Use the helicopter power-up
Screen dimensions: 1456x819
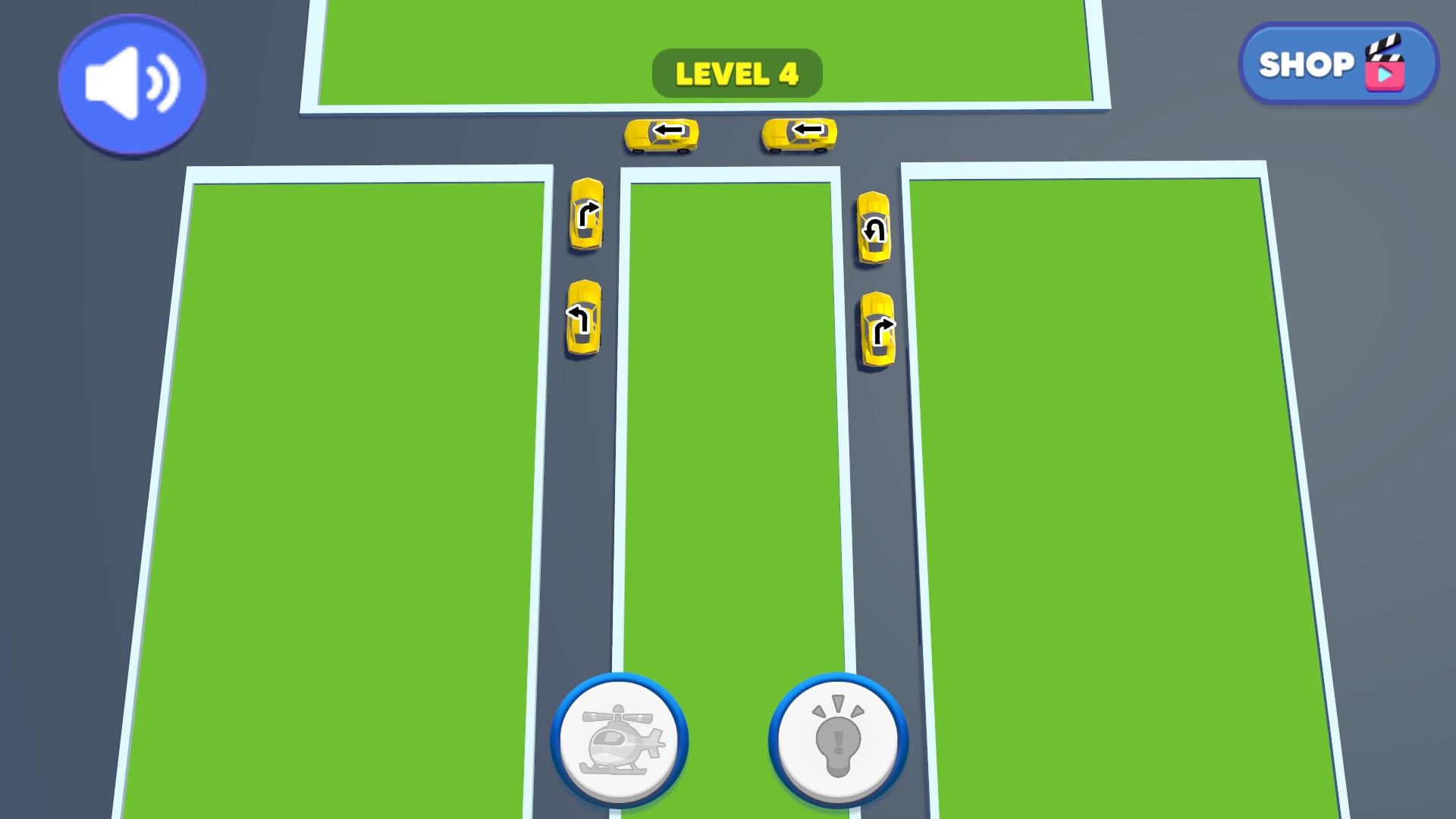coord(620,739)
